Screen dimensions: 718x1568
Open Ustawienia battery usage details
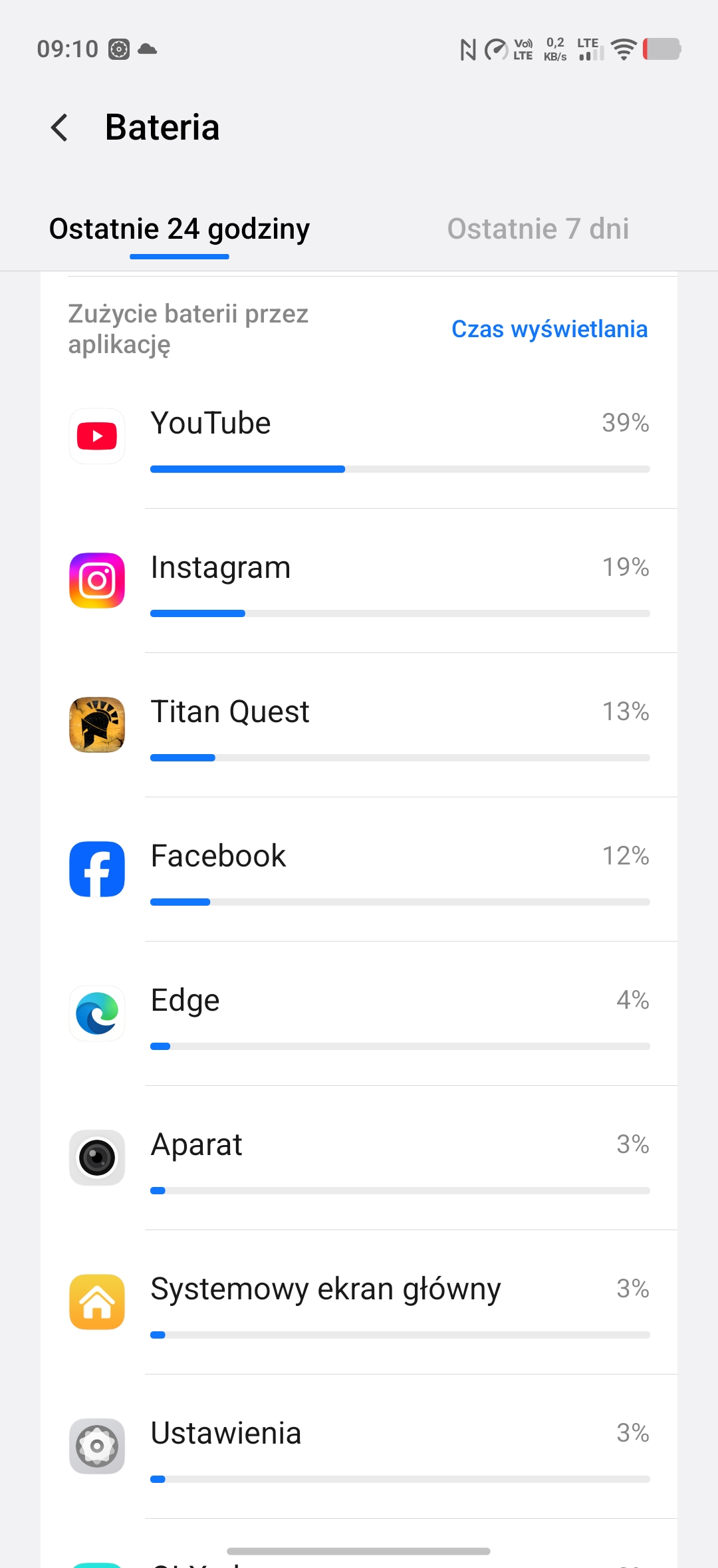(359, 1447)
